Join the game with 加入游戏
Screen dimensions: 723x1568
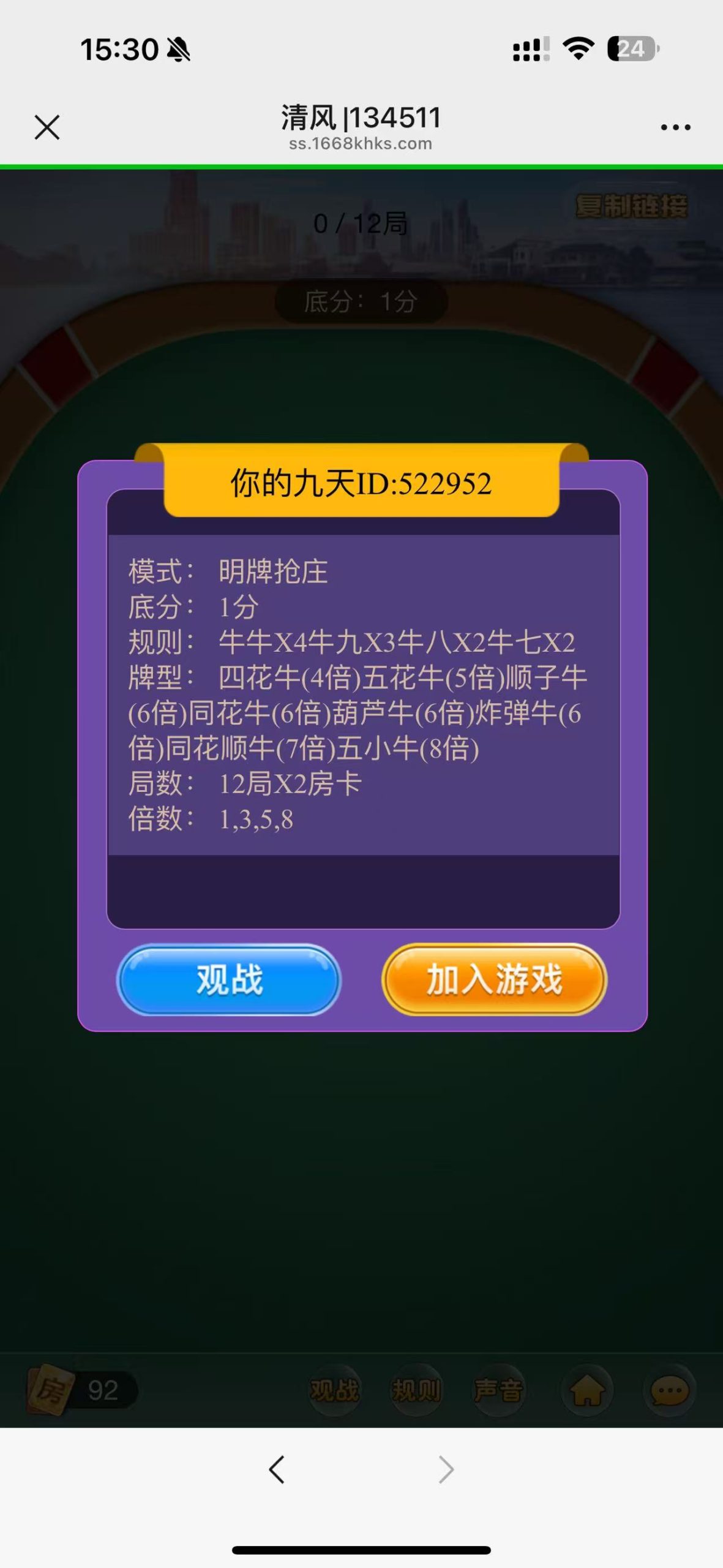point(494,979)
